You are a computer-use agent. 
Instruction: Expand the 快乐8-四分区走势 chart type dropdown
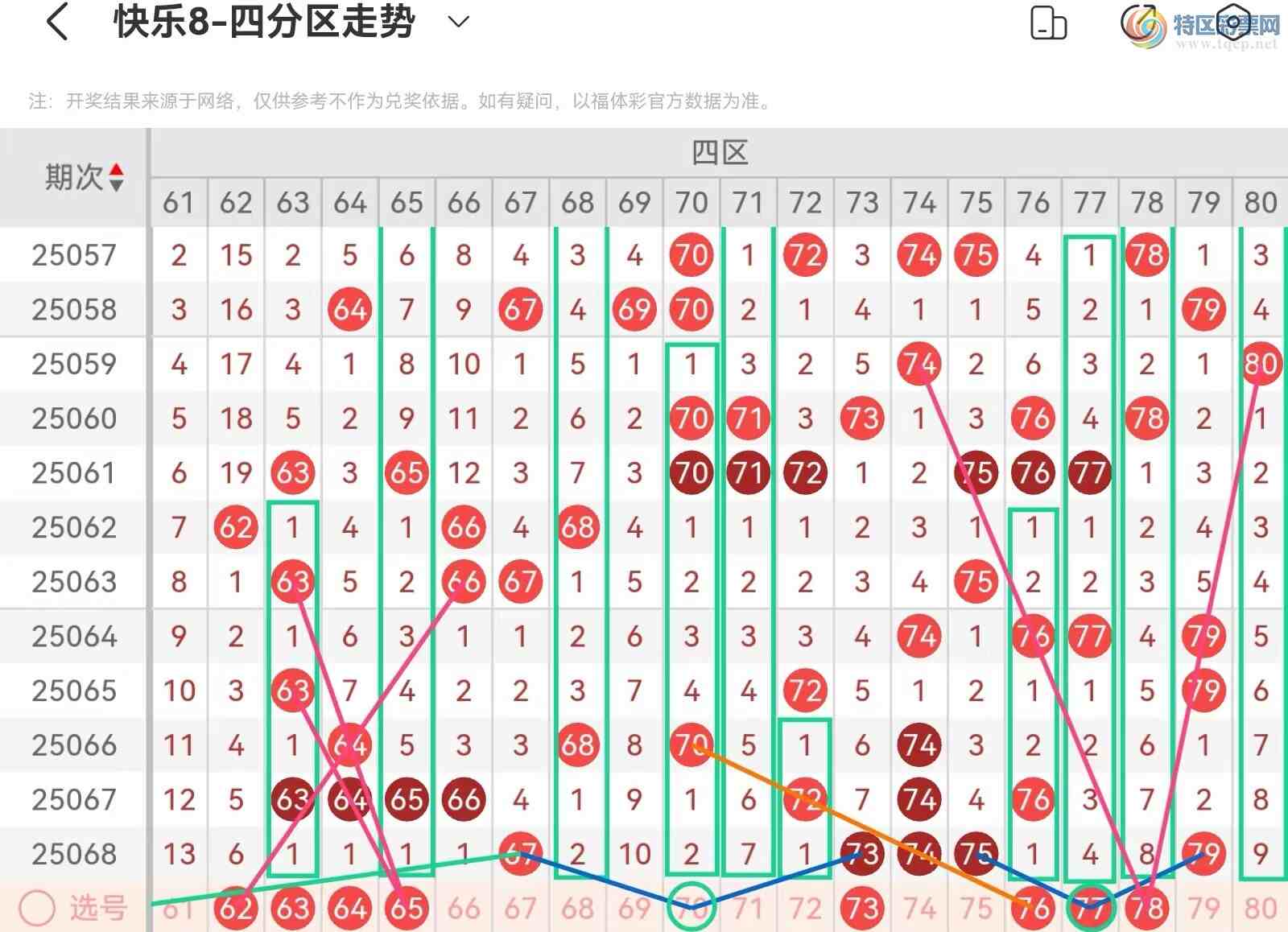point(458,22)
